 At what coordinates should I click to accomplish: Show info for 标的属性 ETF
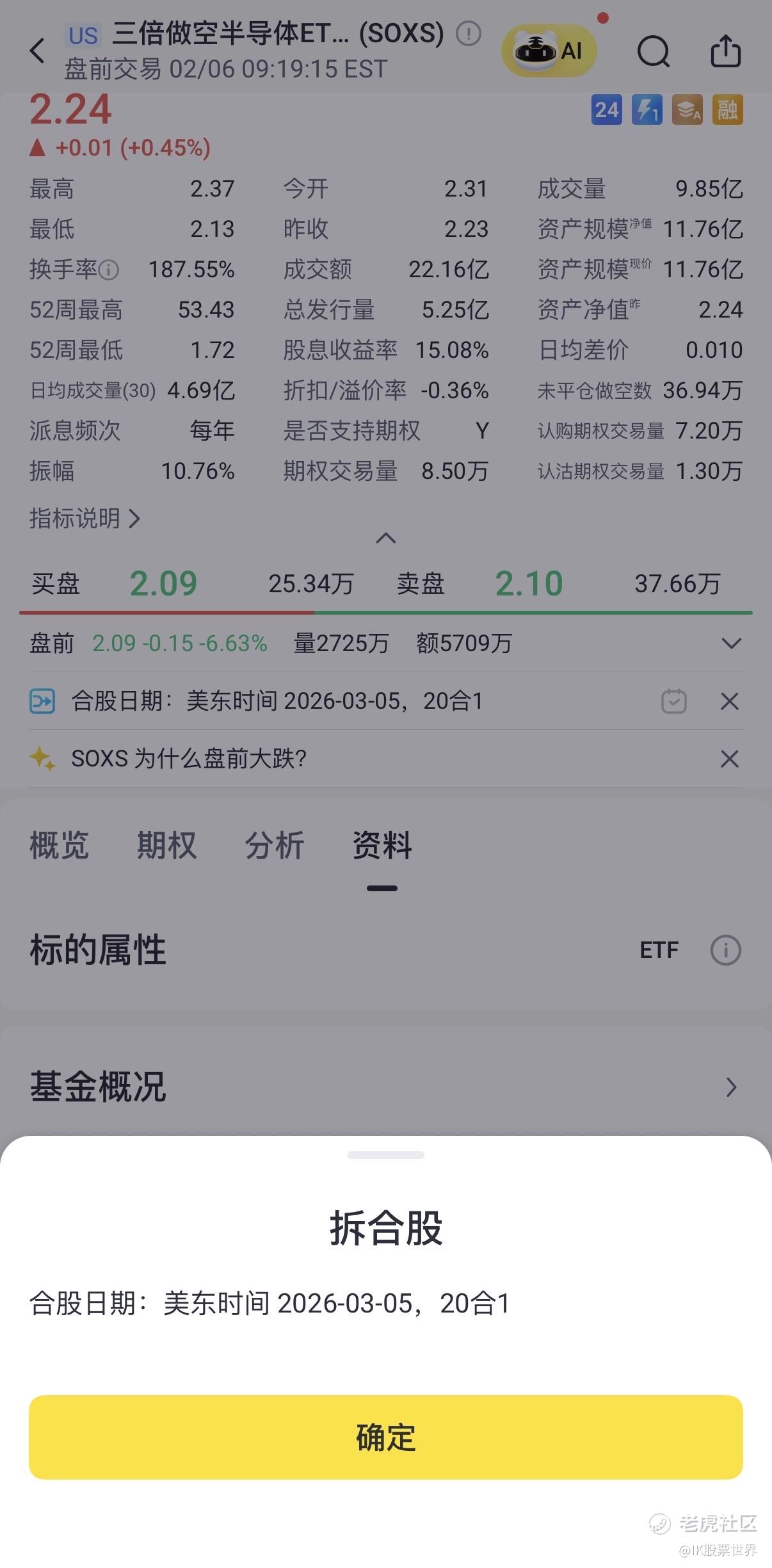pos(725,950)
